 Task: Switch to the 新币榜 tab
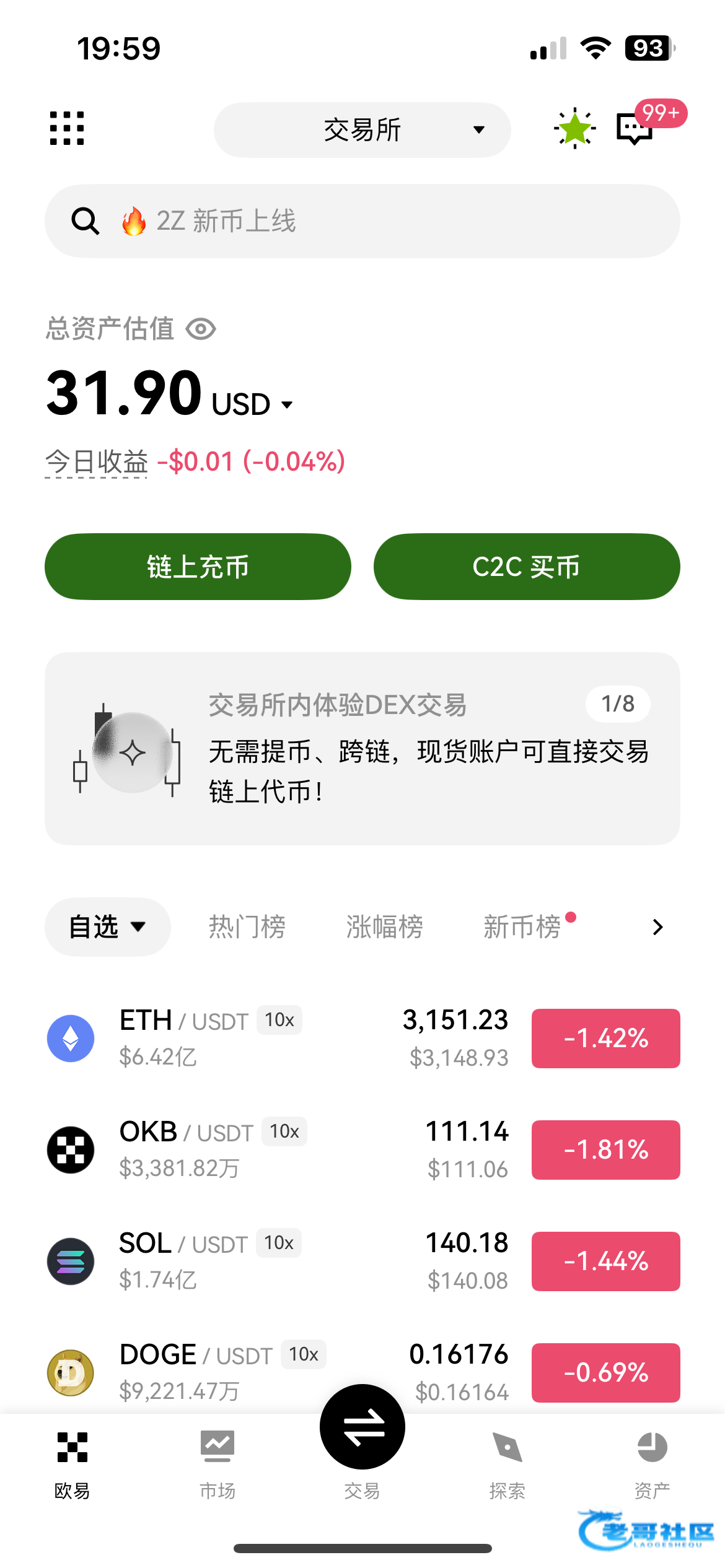point(522,927)
